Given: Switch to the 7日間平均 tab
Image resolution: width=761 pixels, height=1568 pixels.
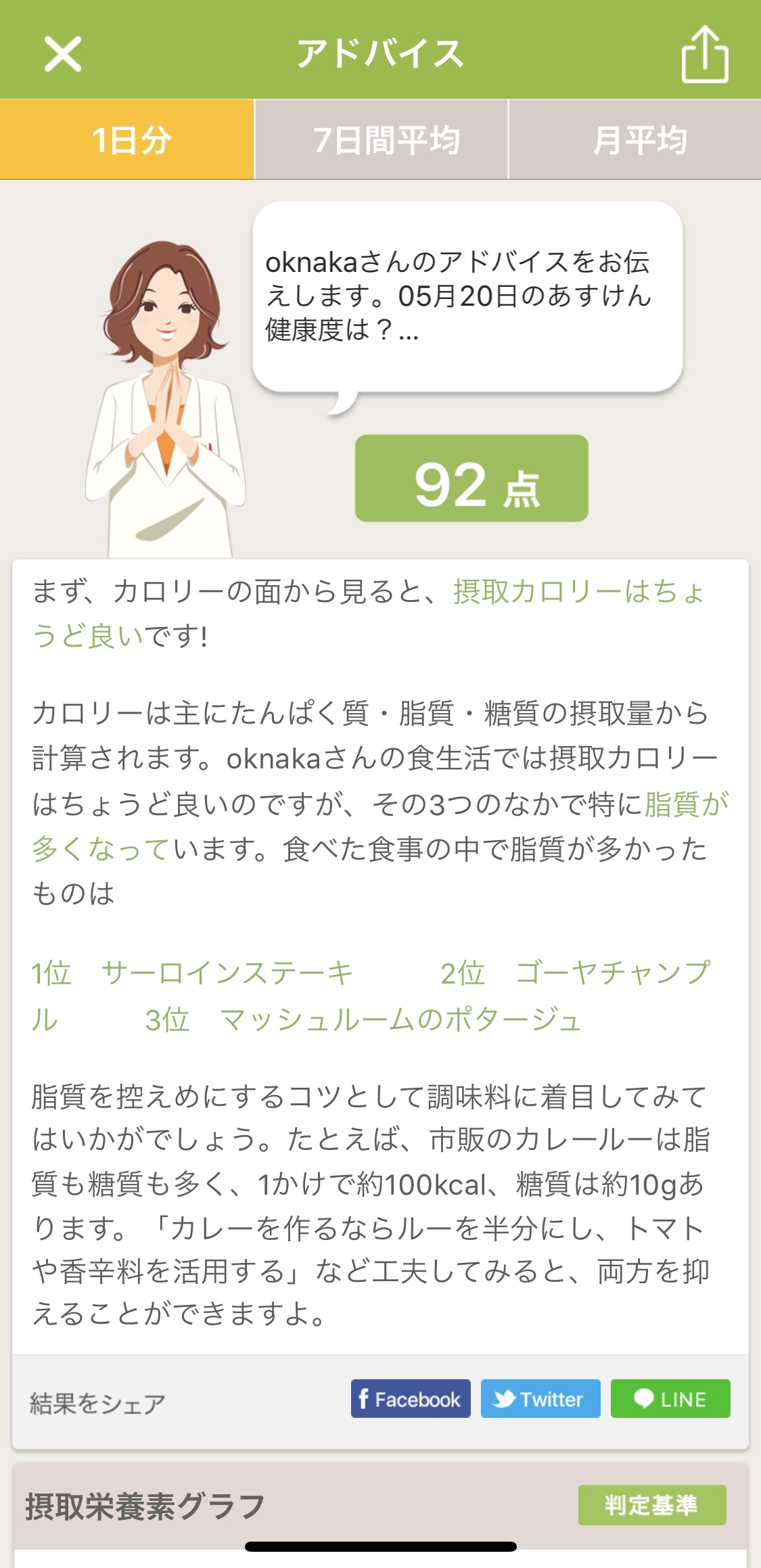Looking at the screenshot, I should tap(381, 140).
